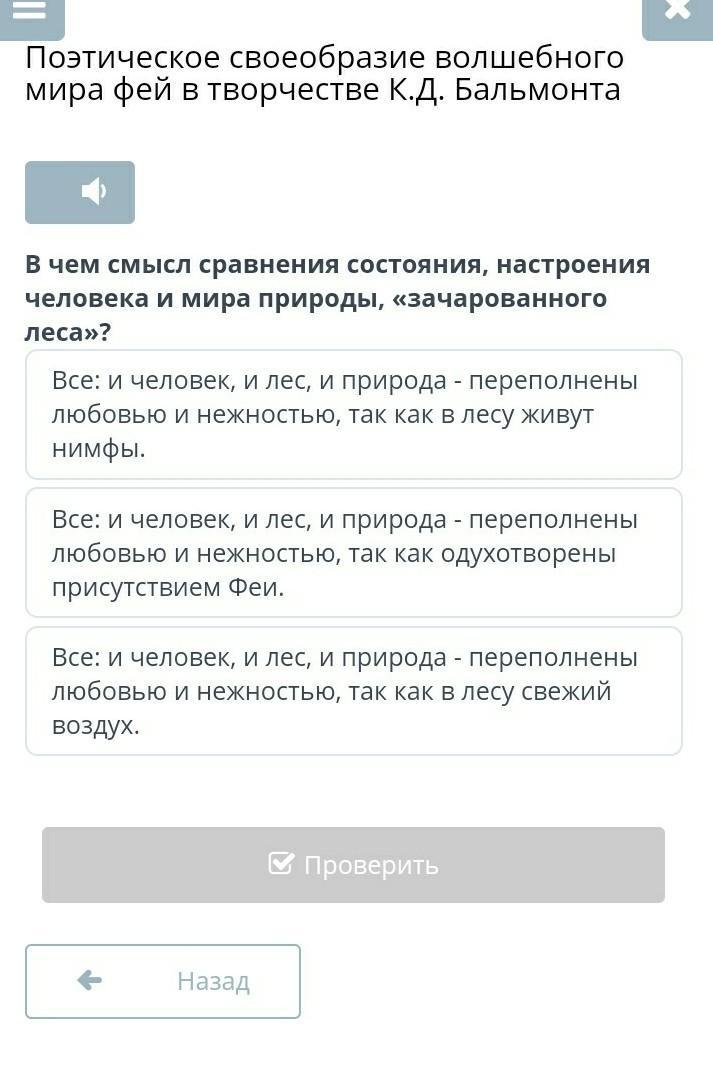Close the quiz with the X button
Image resolution: width=713 pixels, height=1080 pixels.
click(677, 12)
